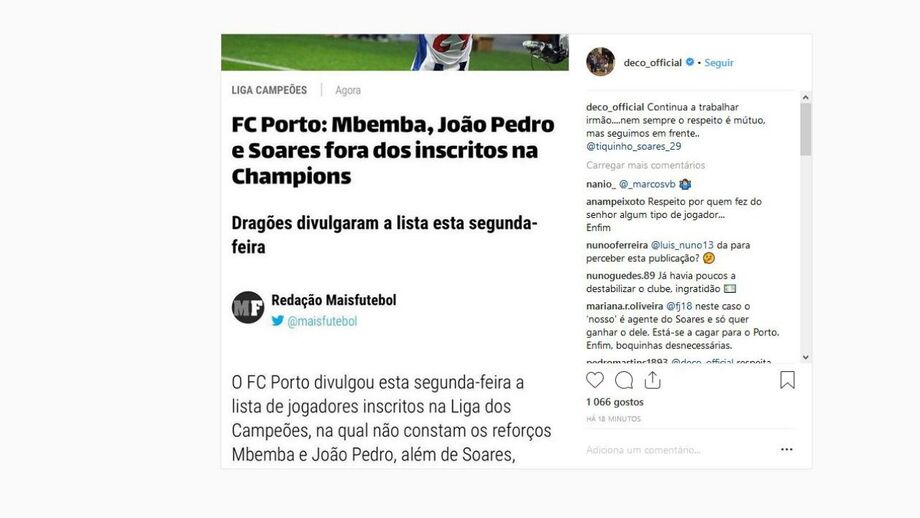Open the comment bubble icon
This screenshot has height=518, width=920.
tap(624, 380)
